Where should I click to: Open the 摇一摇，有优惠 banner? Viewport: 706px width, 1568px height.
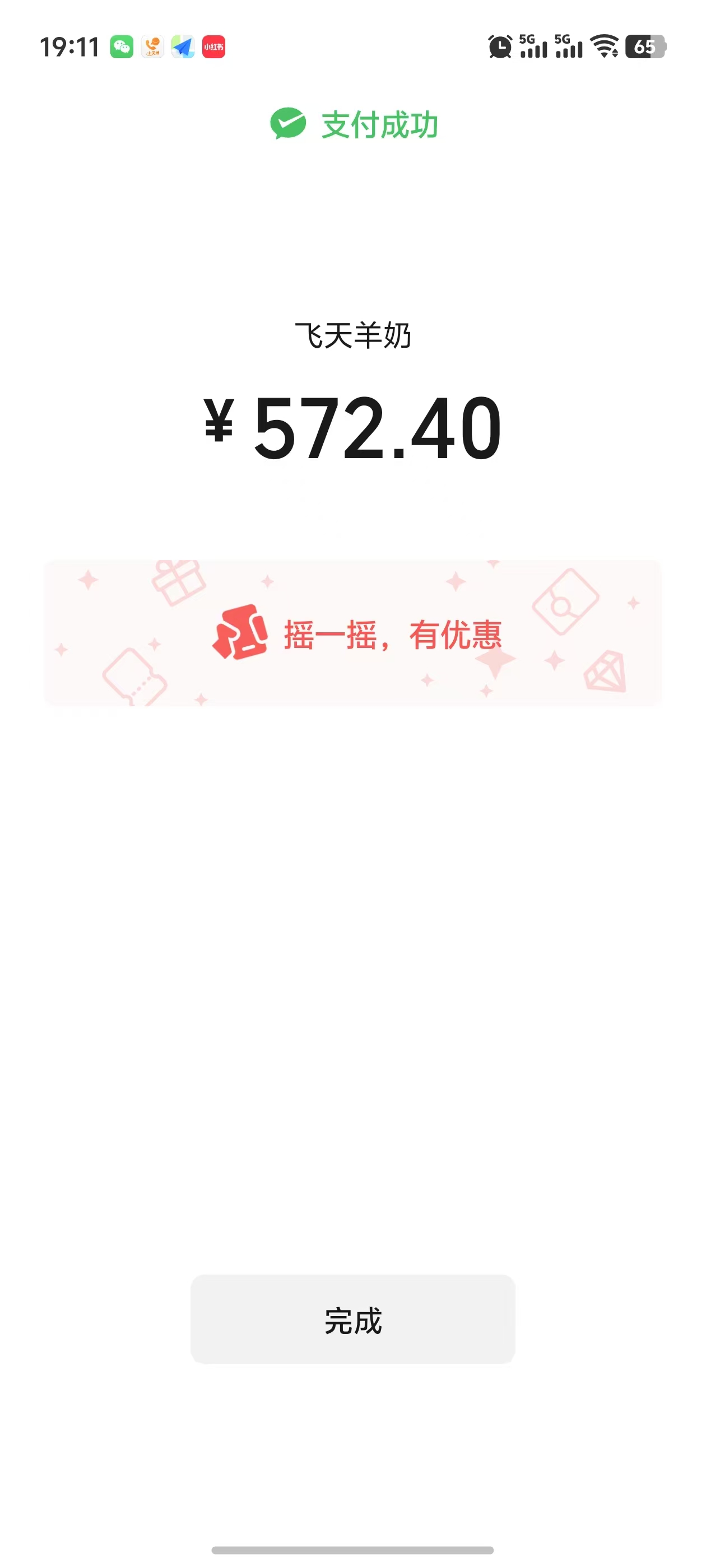[352, 633]
